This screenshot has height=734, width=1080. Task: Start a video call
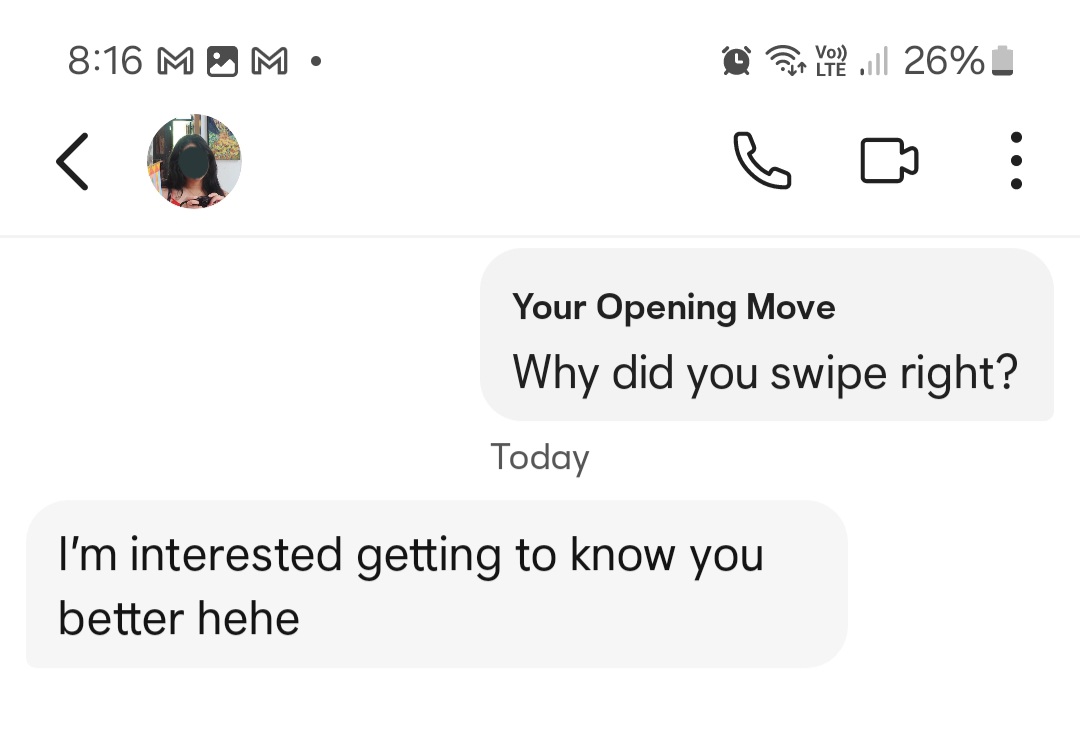point(889,161)
